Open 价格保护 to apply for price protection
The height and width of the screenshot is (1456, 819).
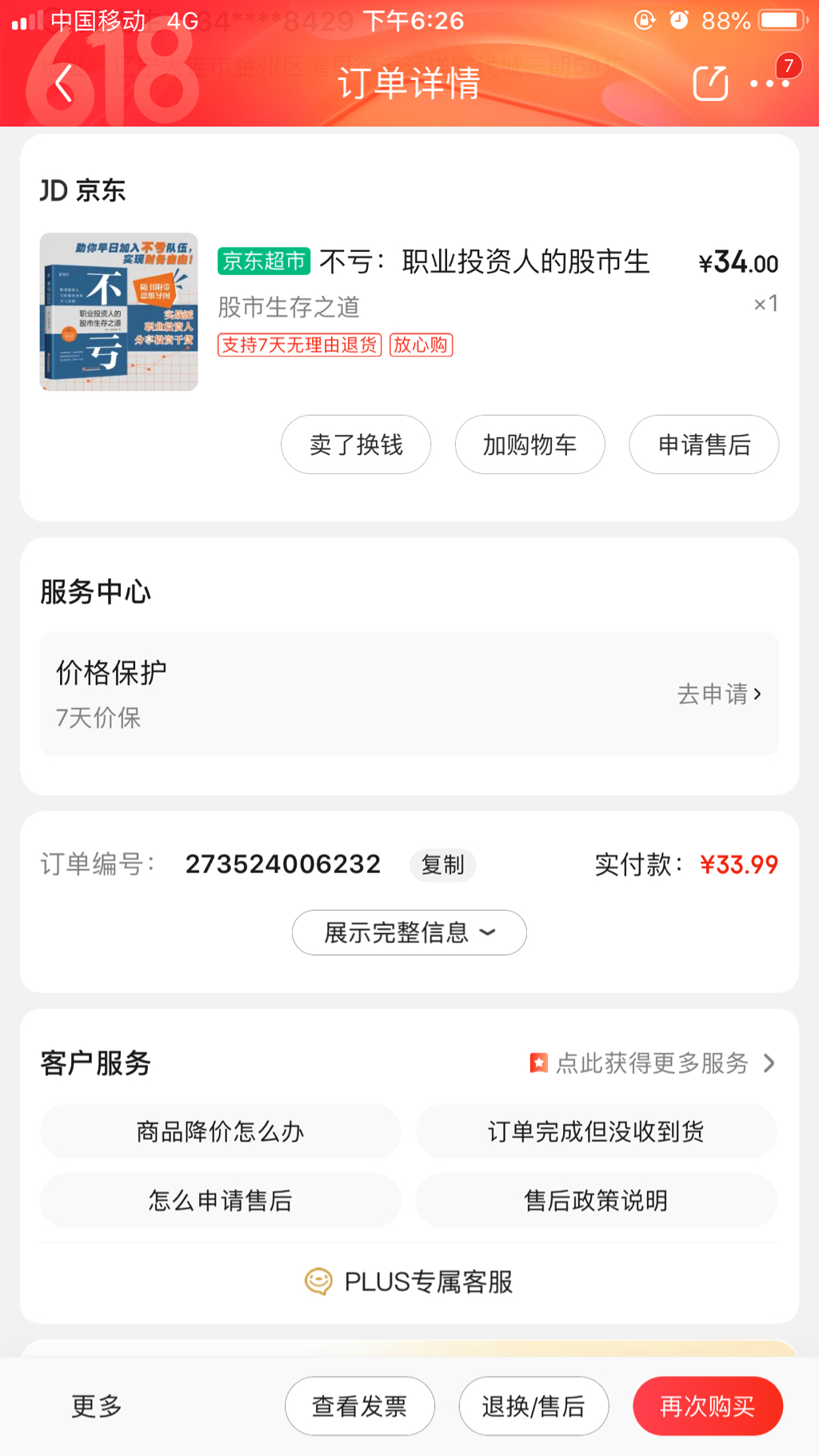(718, 694)
